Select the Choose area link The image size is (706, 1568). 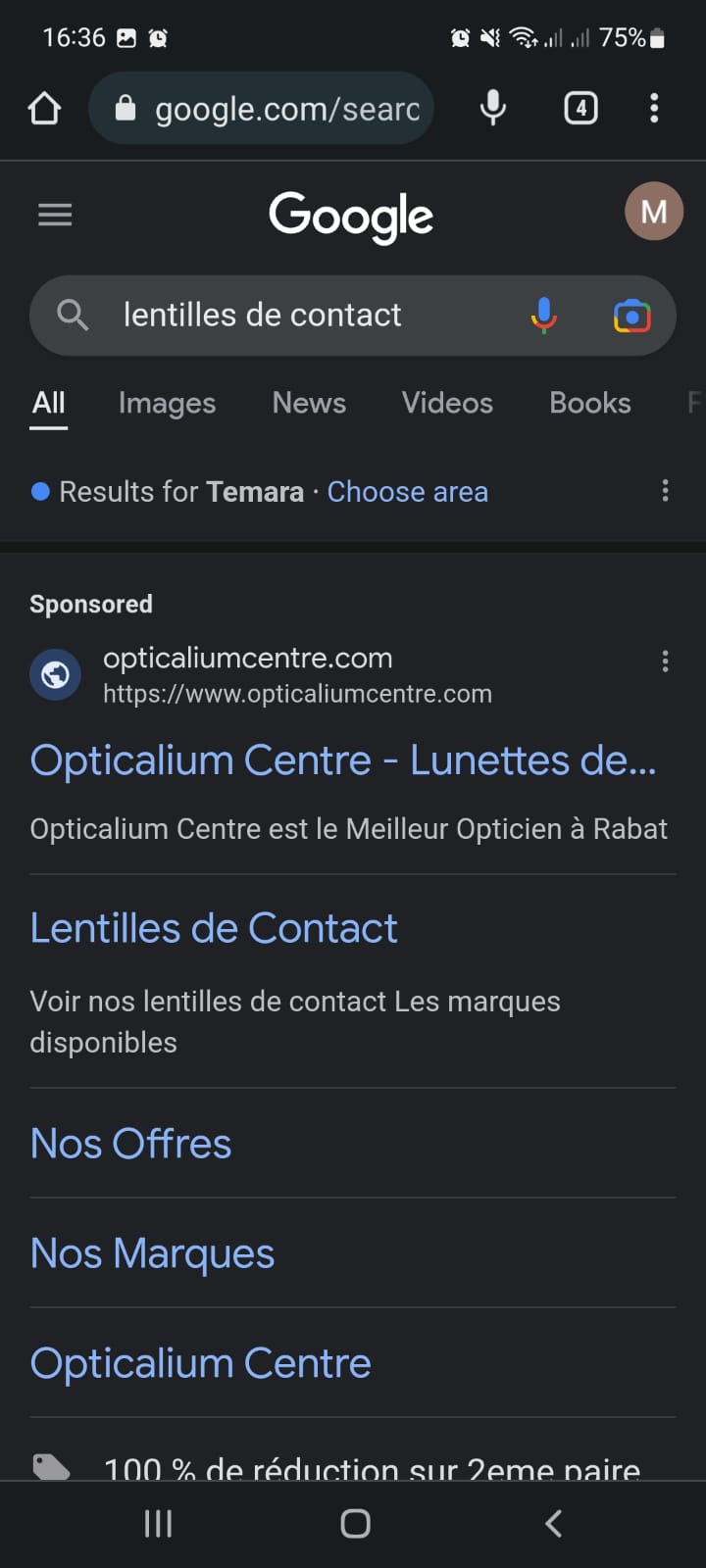point(408,491)
